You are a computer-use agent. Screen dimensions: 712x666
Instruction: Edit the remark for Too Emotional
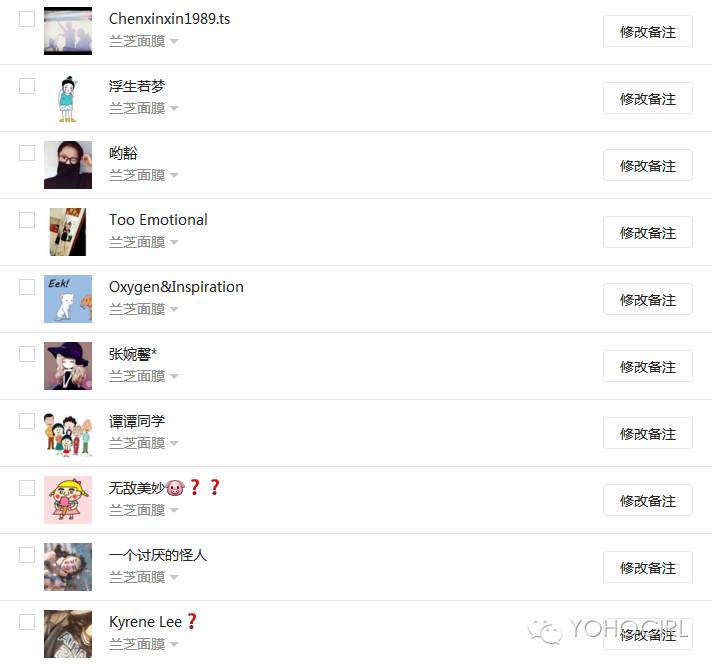(x=647, y=233)
